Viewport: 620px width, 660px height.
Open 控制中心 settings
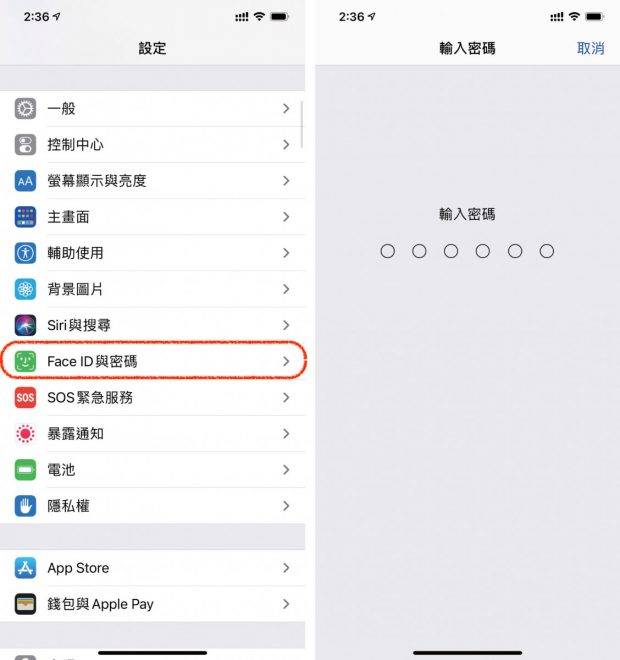(150, 144)
